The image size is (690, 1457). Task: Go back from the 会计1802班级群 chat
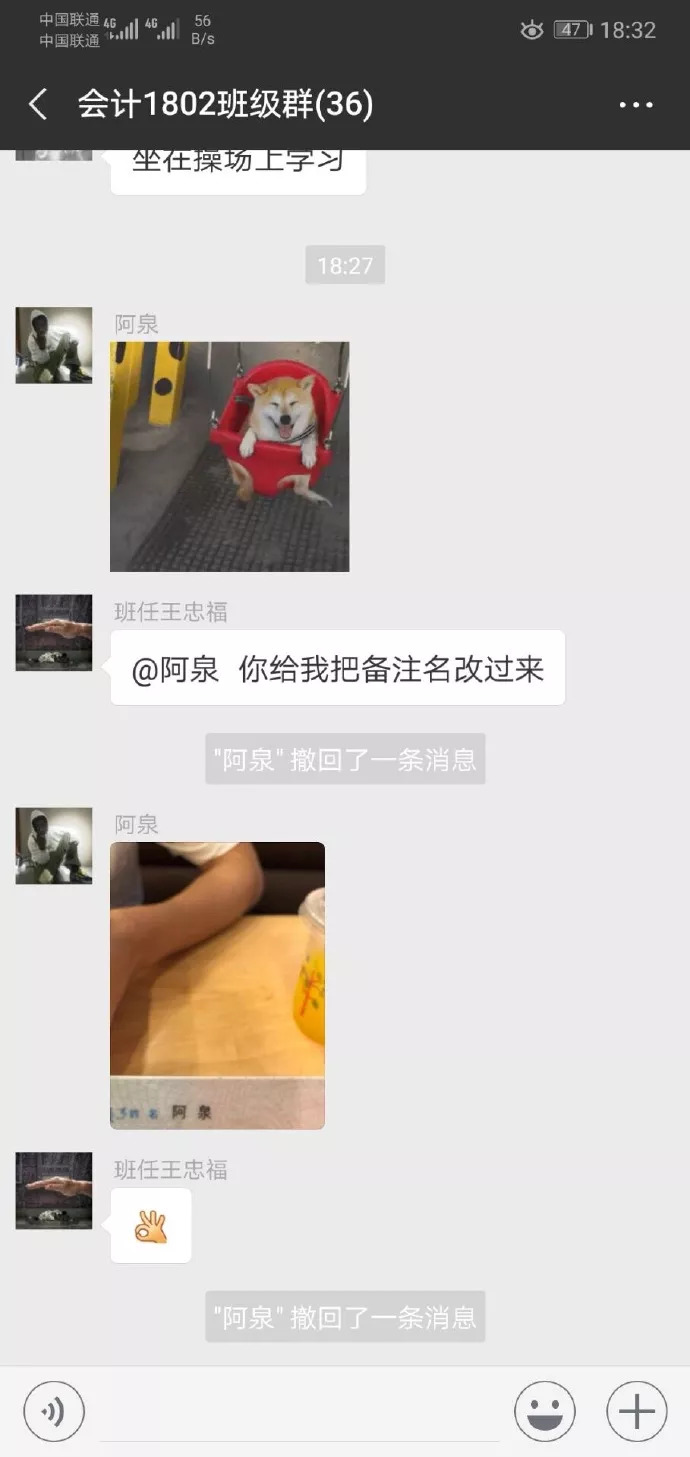click(38, 104)
